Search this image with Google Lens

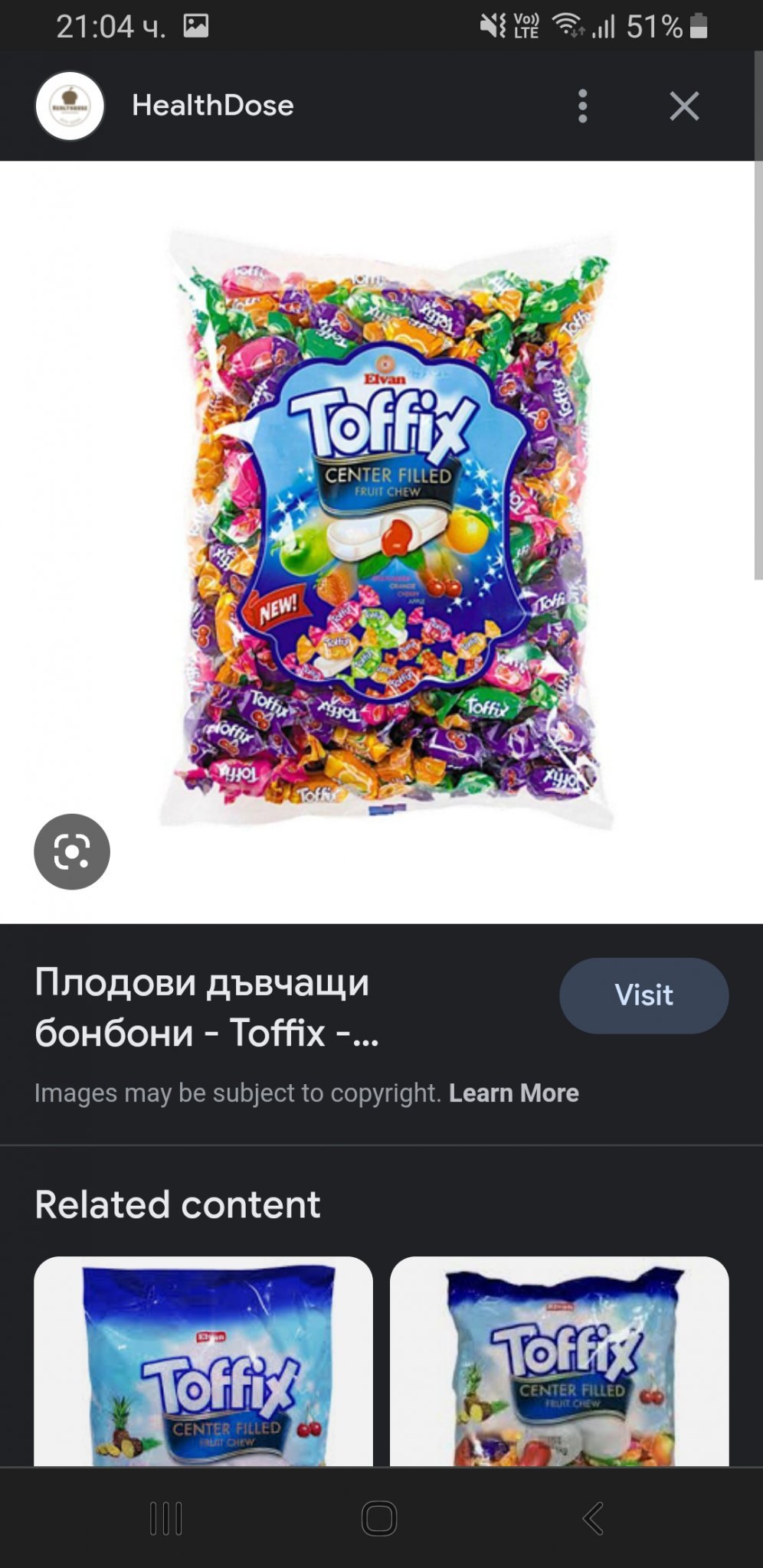[x=72, y=851]
